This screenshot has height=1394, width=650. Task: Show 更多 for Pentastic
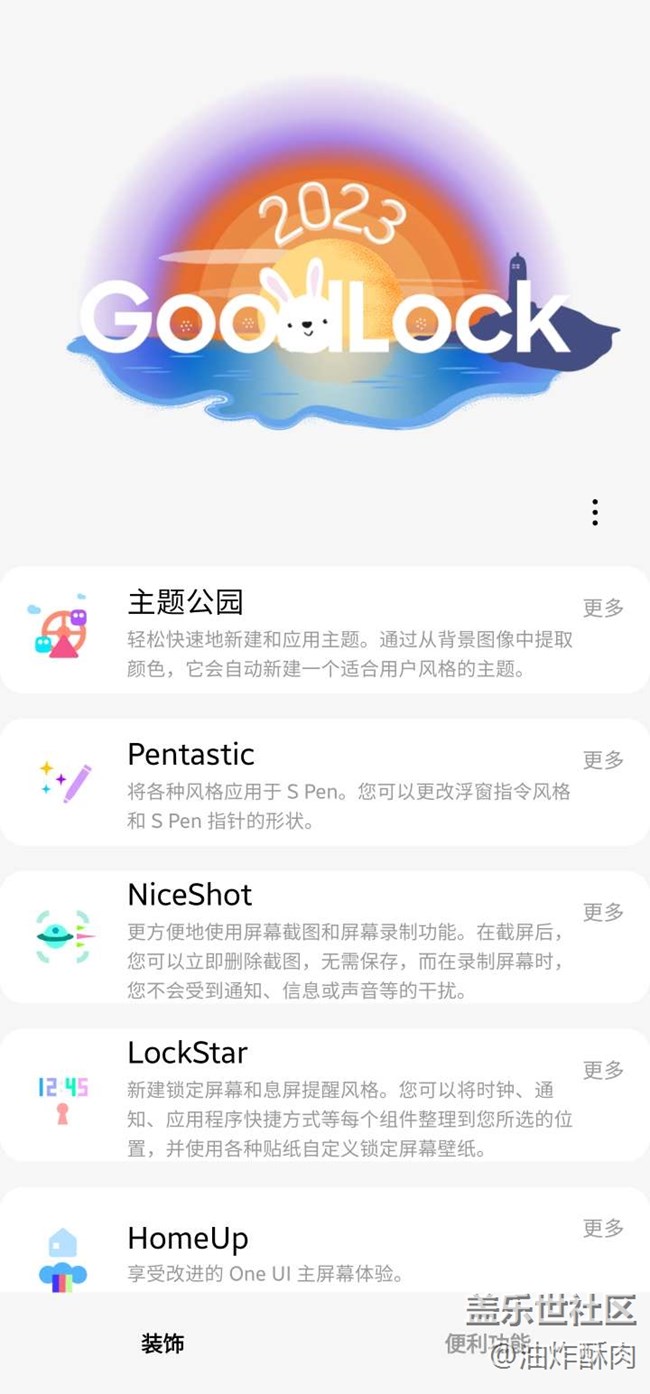(603, 760)
